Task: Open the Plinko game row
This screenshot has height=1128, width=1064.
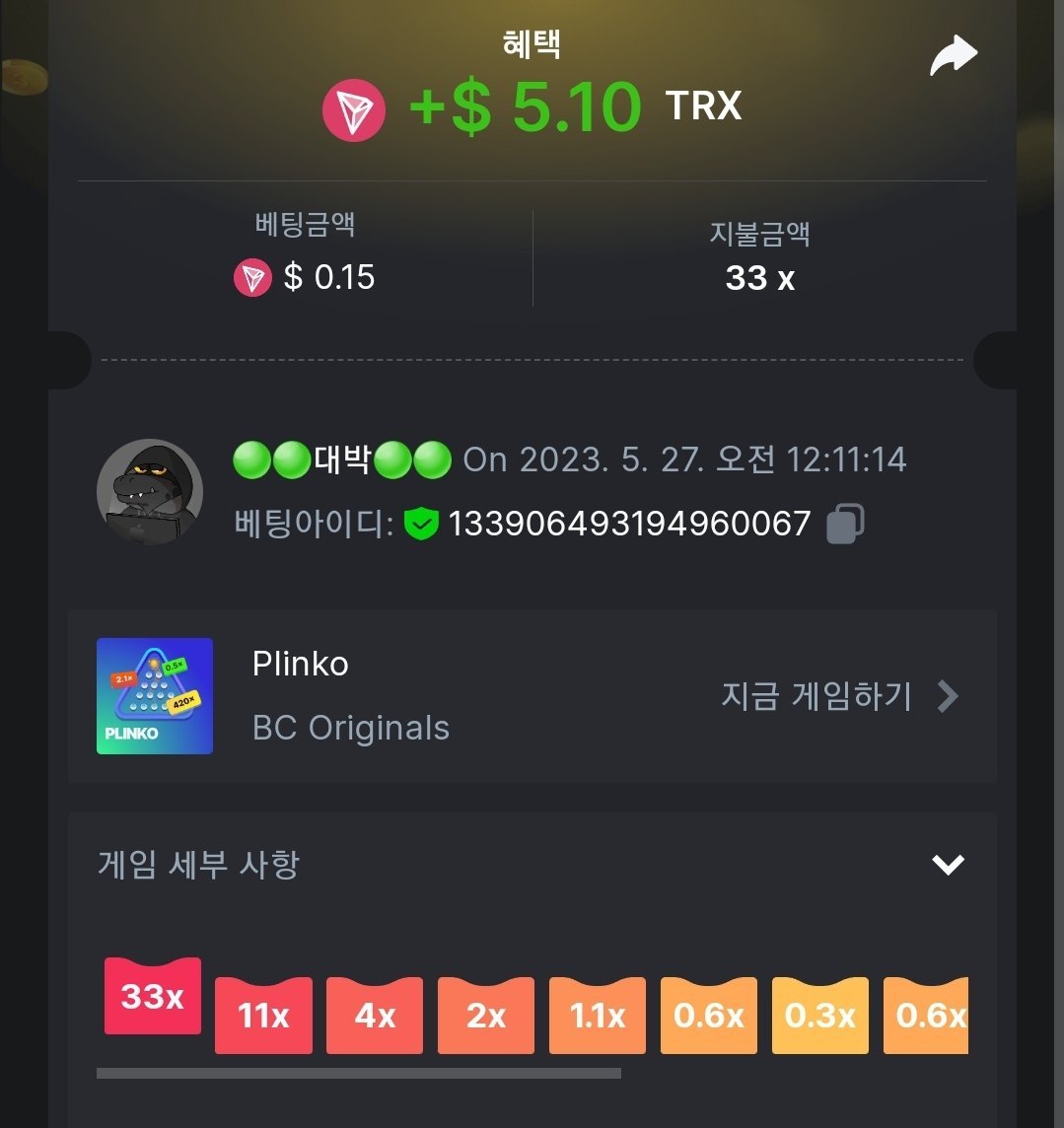Action: click(x=532, y=696)
